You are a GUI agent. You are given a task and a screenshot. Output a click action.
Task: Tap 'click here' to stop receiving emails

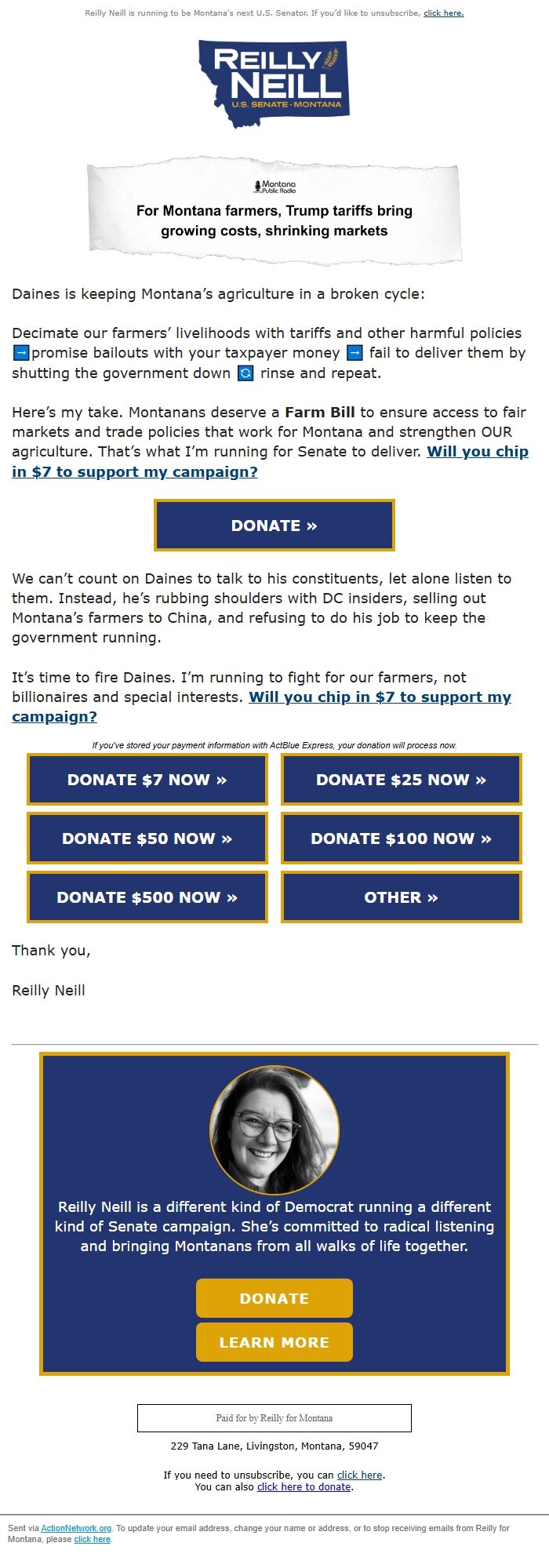(x=92, y=1539)
